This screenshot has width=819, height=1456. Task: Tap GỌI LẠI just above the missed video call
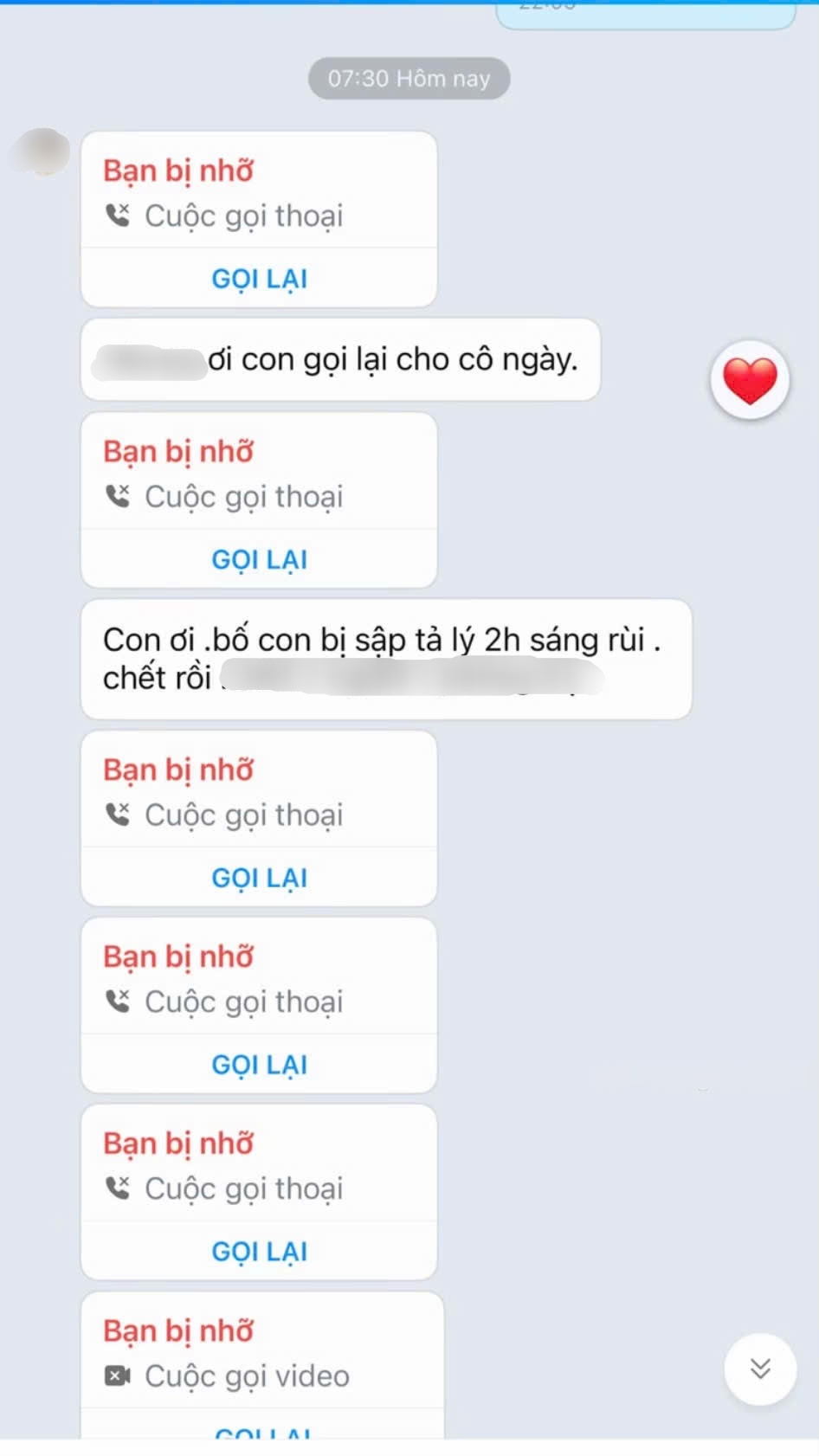[259, 1252]
